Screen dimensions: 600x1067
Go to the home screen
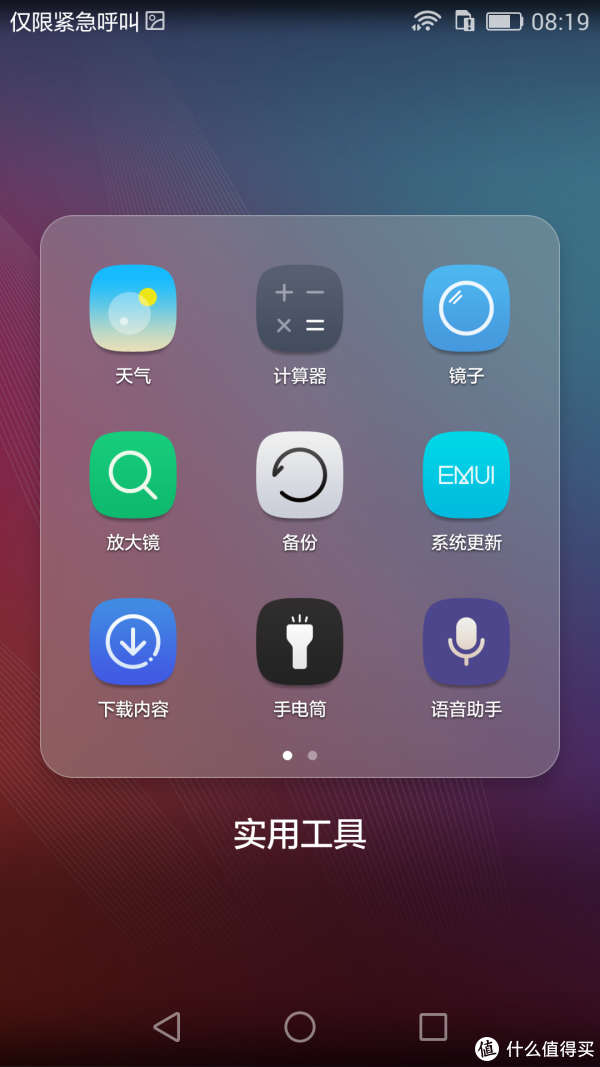(x=300, y=1026)
